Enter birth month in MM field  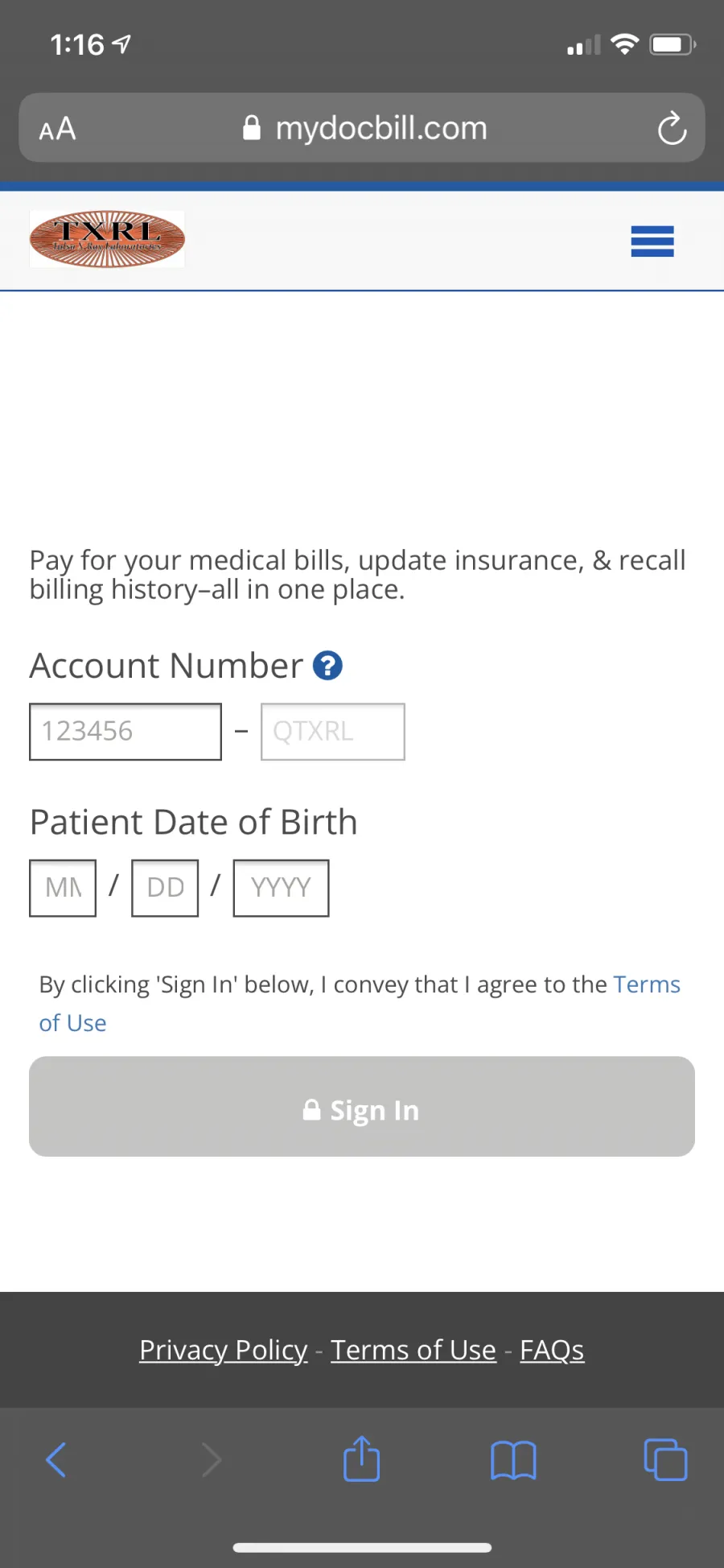pyautogui.click(x=63, y=888)
